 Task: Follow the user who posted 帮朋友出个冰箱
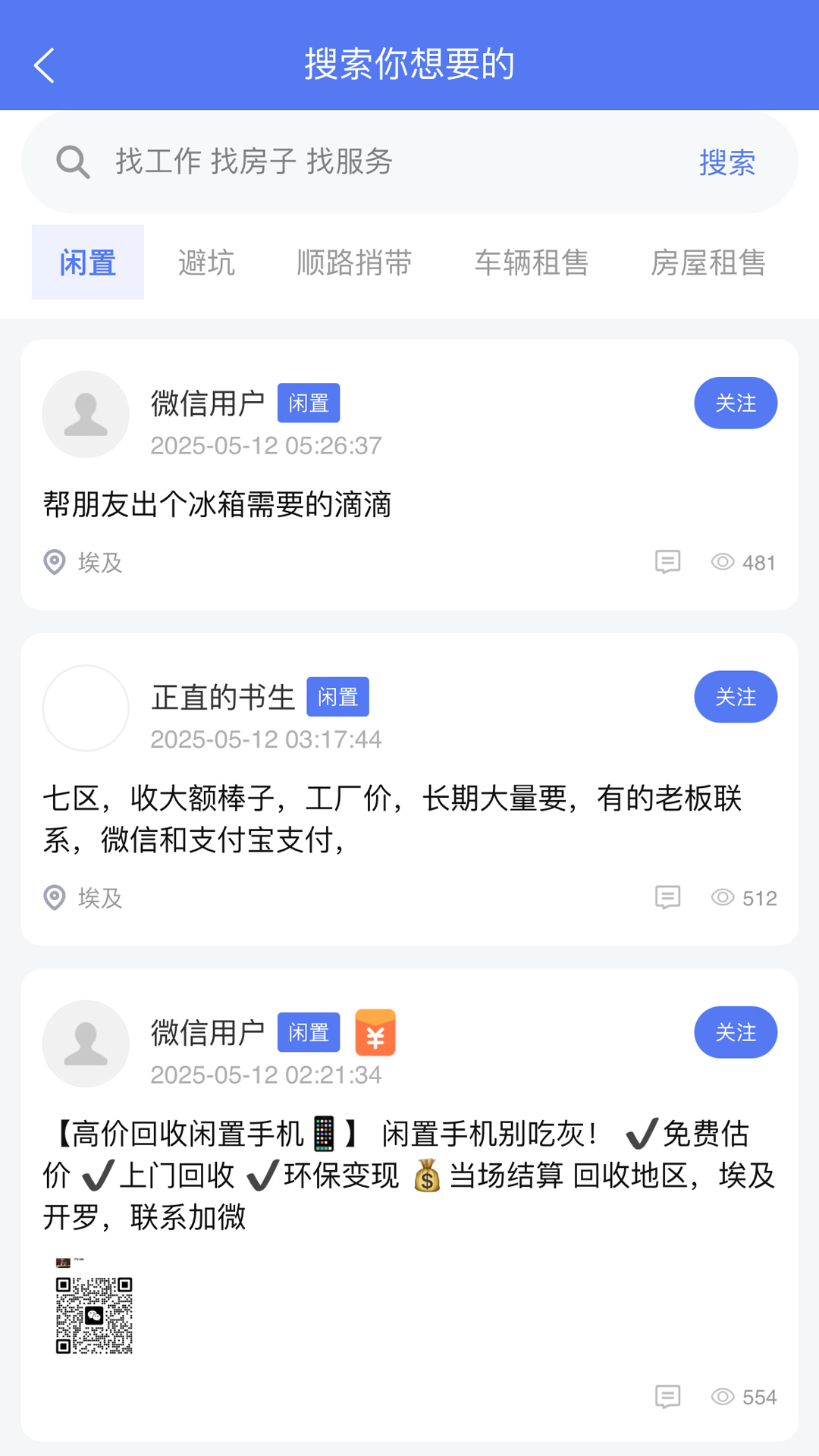736,403
